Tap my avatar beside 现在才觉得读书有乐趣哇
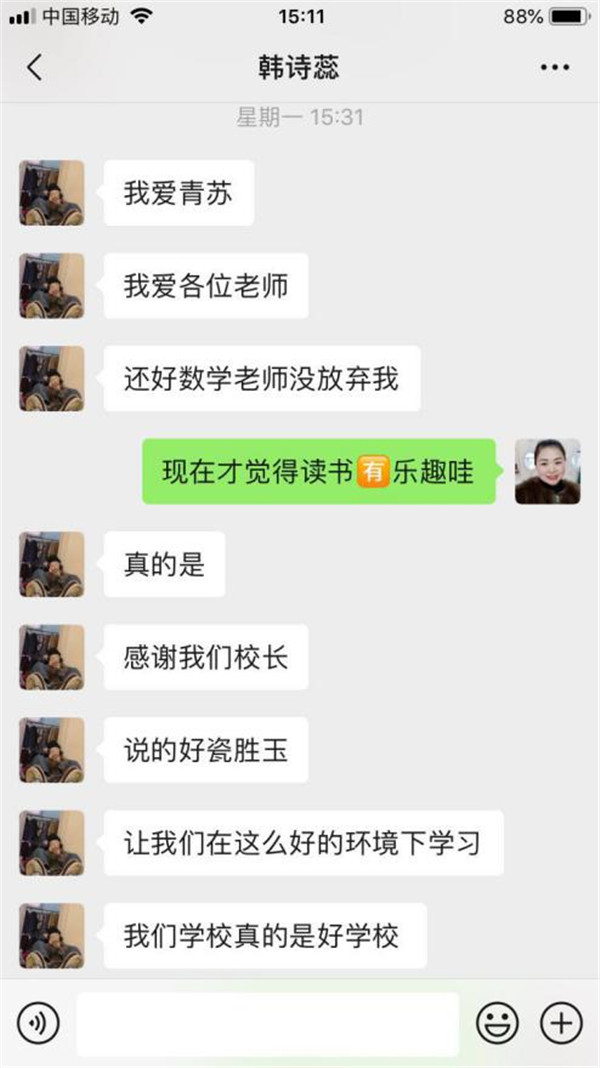Viewport: 600px width, 1068px height. [547, 471]
